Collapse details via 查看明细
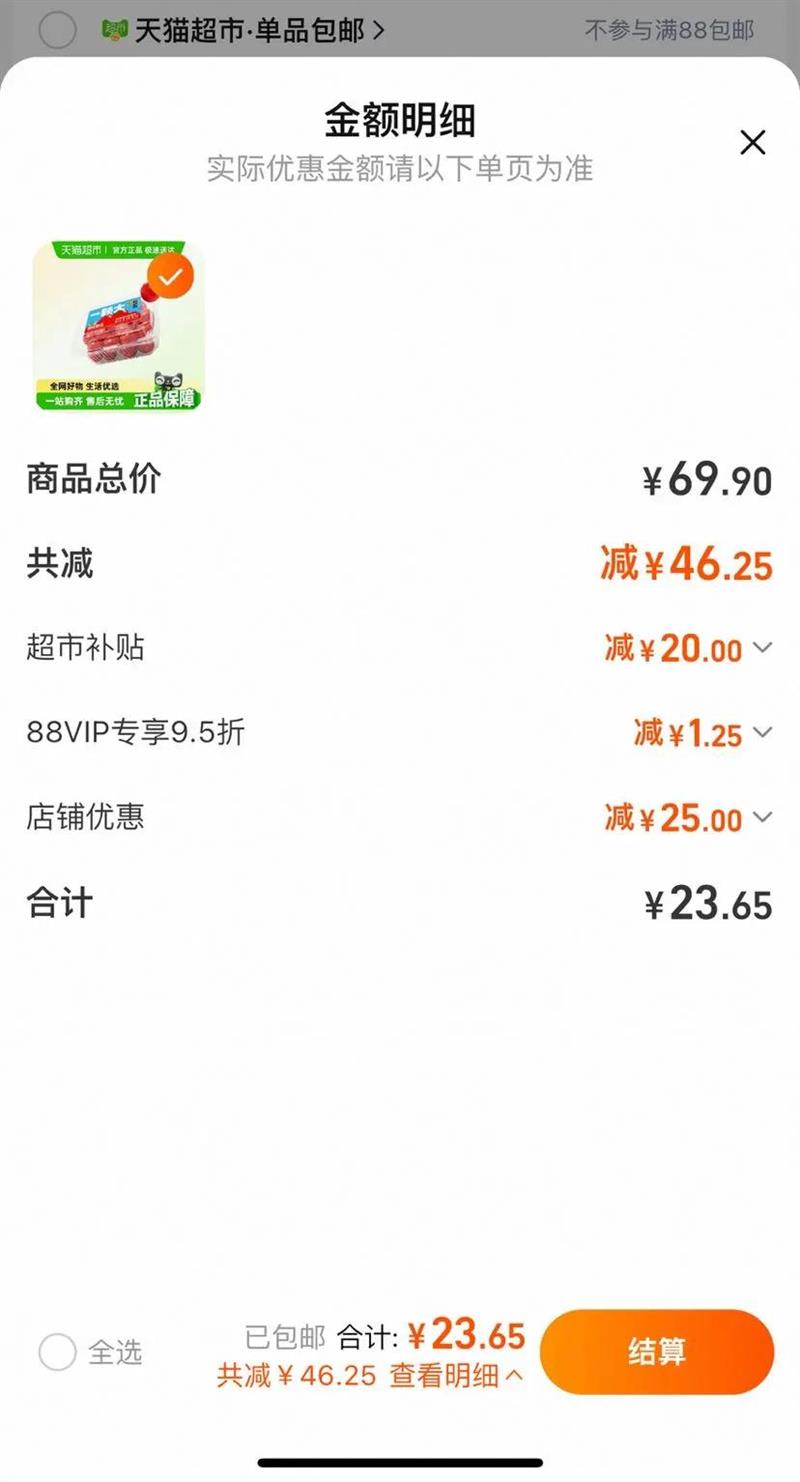The height and width of the screenshot is (1482, 800). (456, 1376)
